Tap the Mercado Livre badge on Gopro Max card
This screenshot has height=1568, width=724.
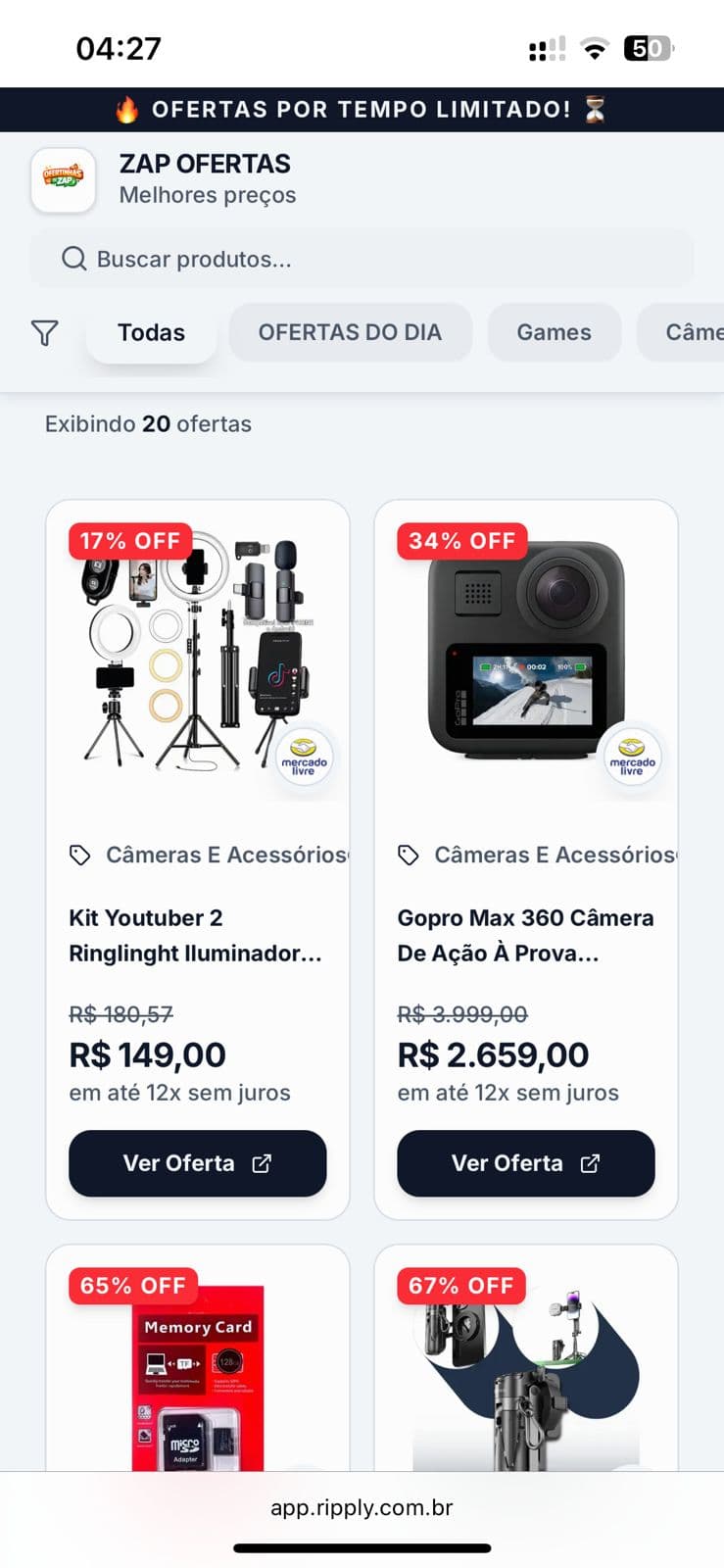click(633, 758)
